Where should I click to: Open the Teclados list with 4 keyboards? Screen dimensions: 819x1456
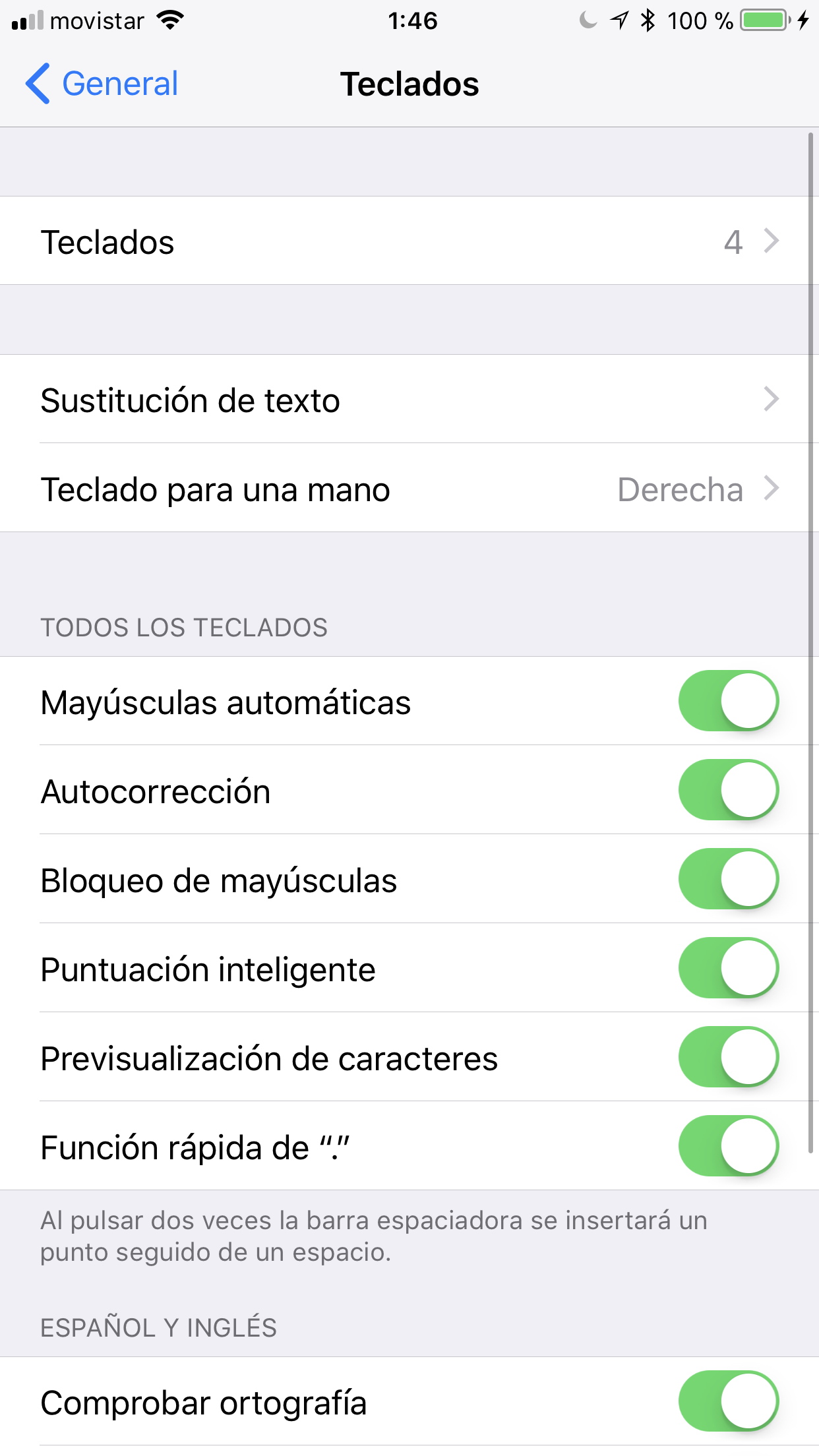point(409,241)
